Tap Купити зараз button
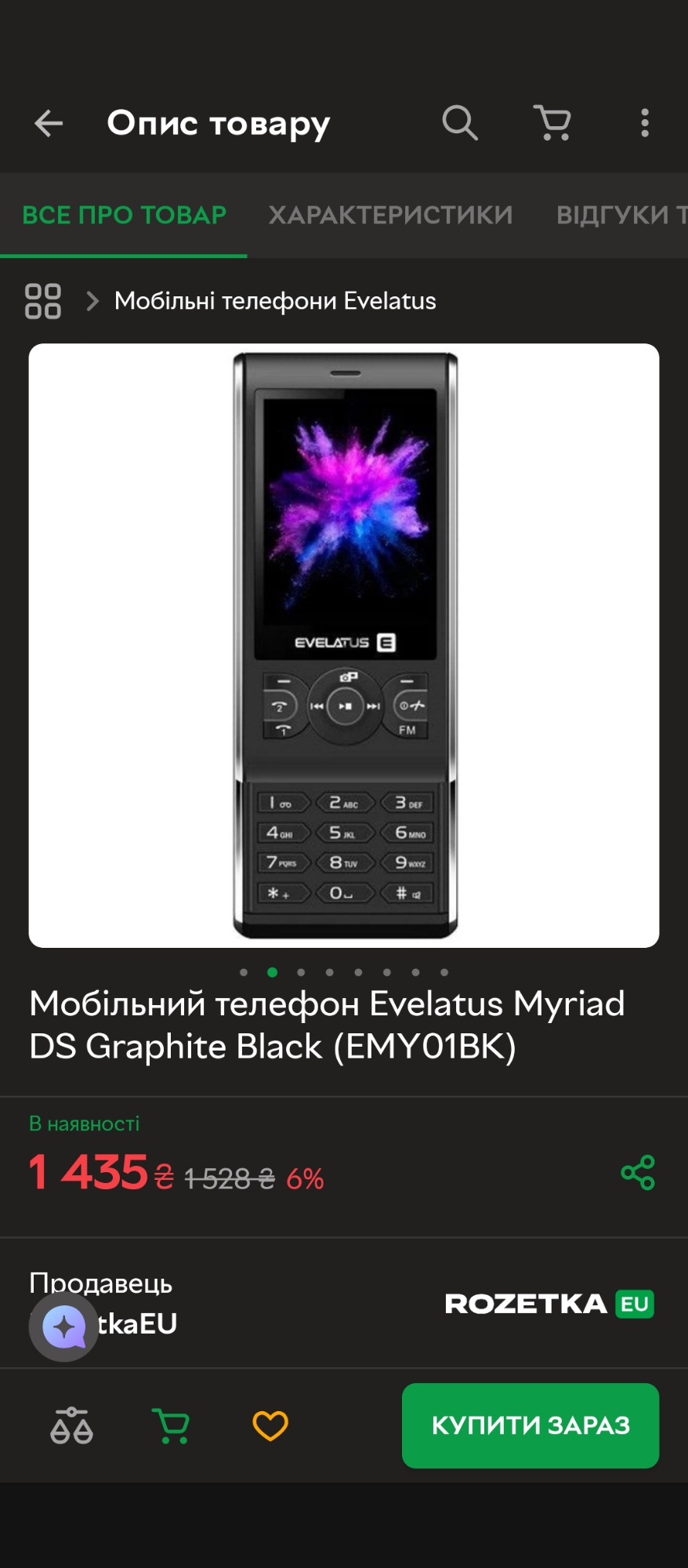This screenshot has height=1568, width=688. (x=530, y=1425)
